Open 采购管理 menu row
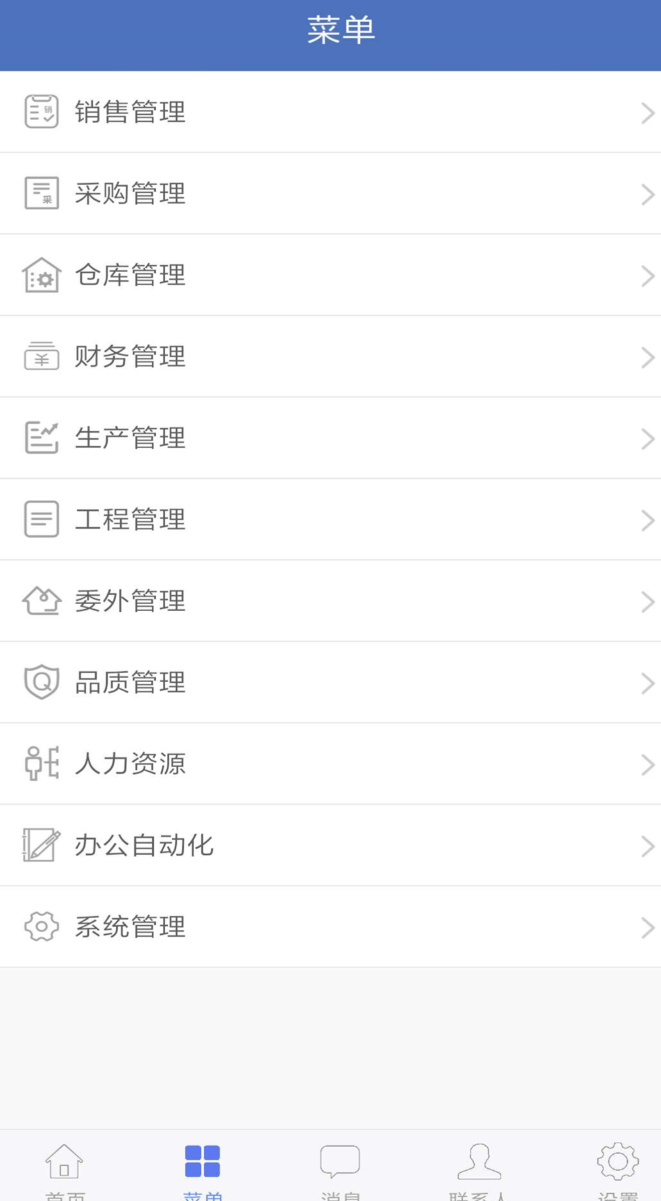 point(330,193)
